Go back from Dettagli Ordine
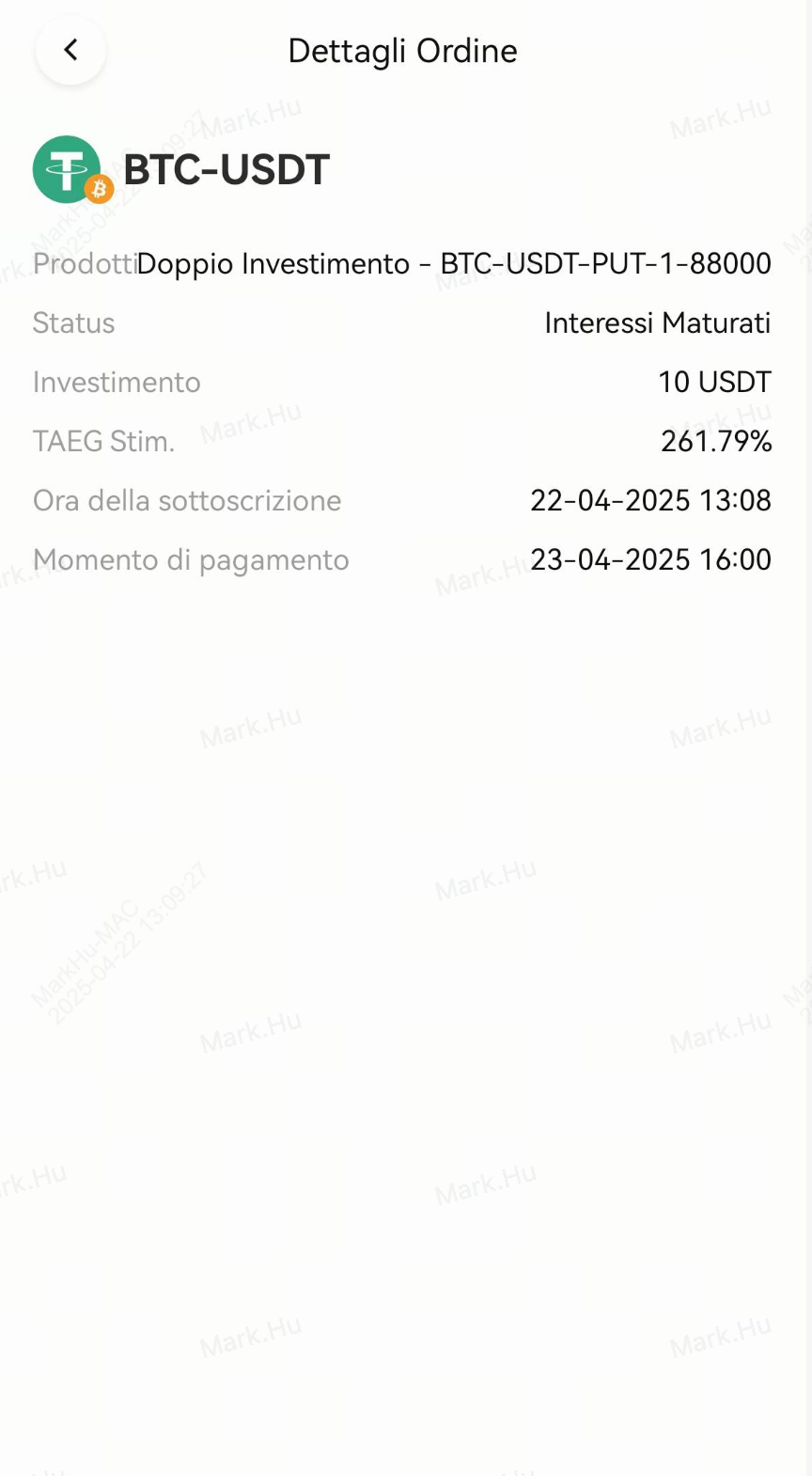Viewport: 812px width, 1476px height. click(x=70, y=50)
